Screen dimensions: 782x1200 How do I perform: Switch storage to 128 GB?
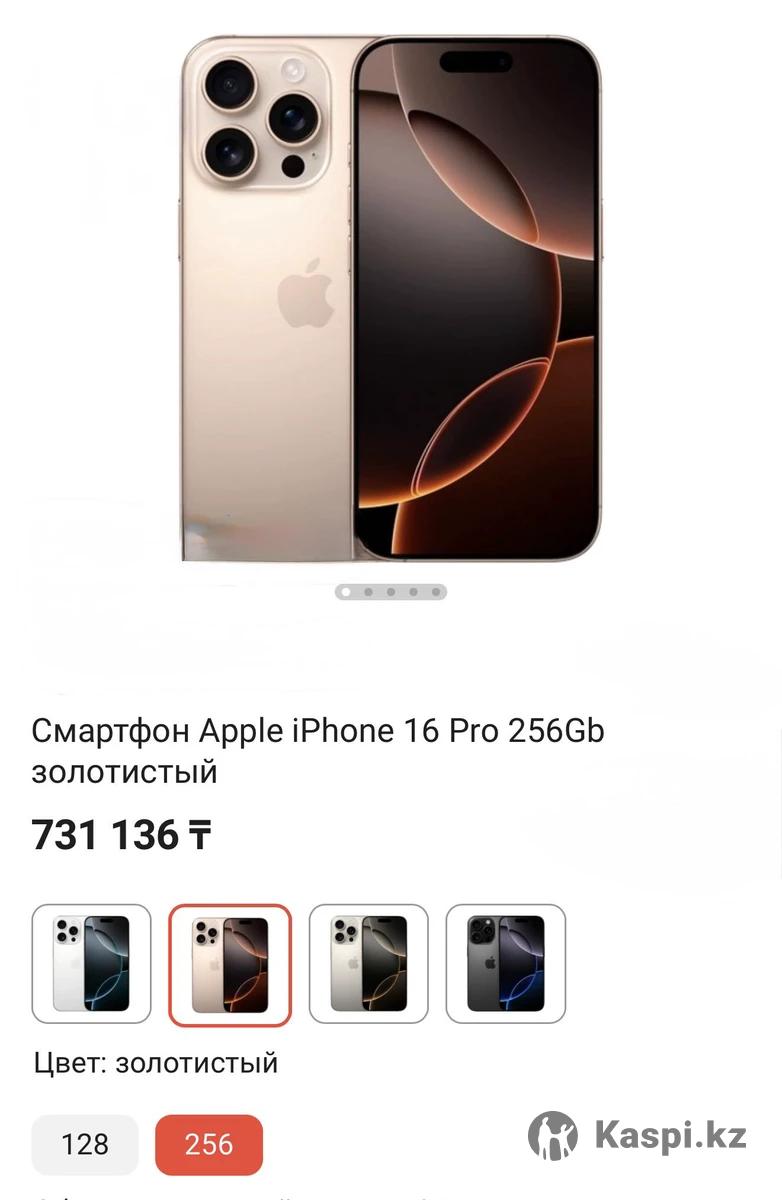(x=85, y=1144)
